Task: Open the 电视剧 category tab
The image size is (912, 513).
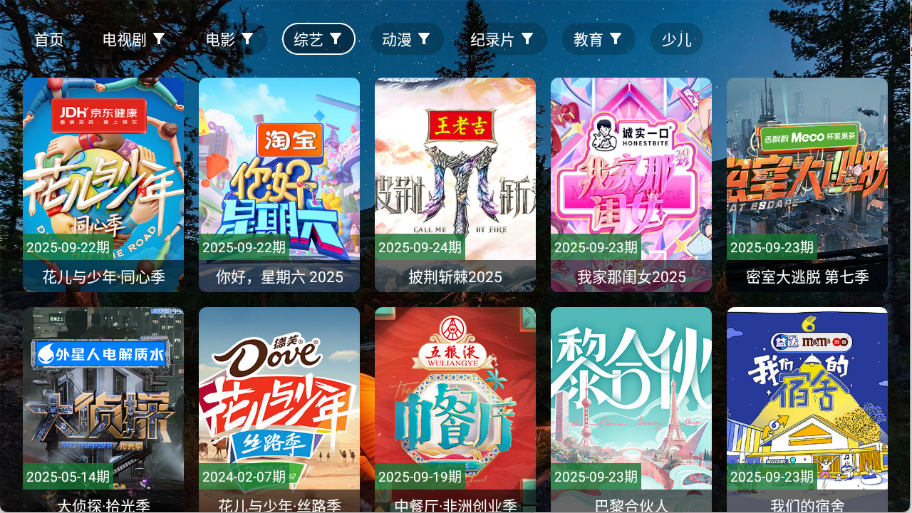Action: coord(134,39)
